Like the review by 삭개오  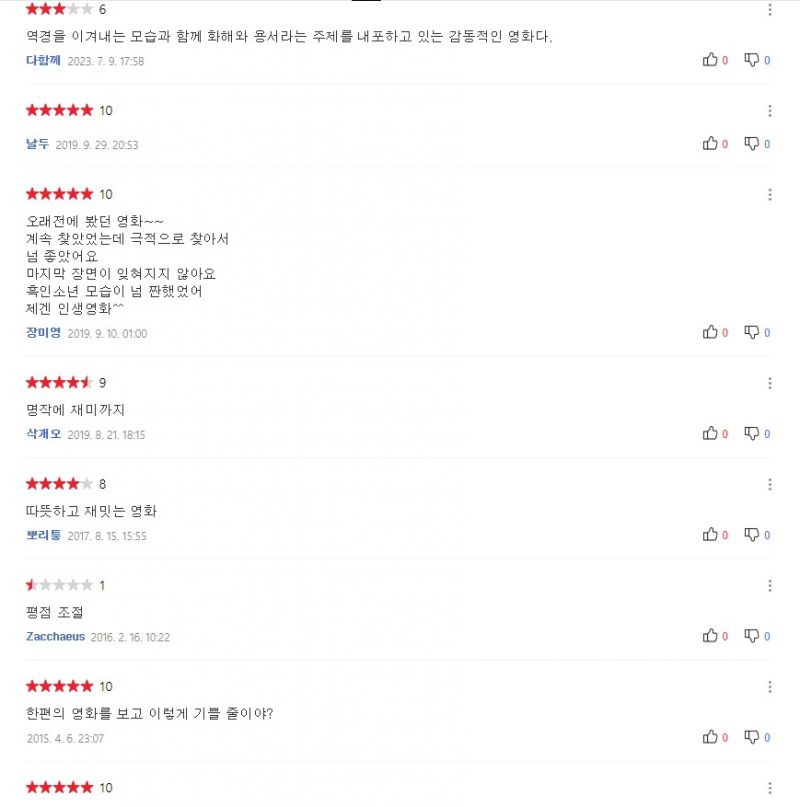tap(710, 434)
